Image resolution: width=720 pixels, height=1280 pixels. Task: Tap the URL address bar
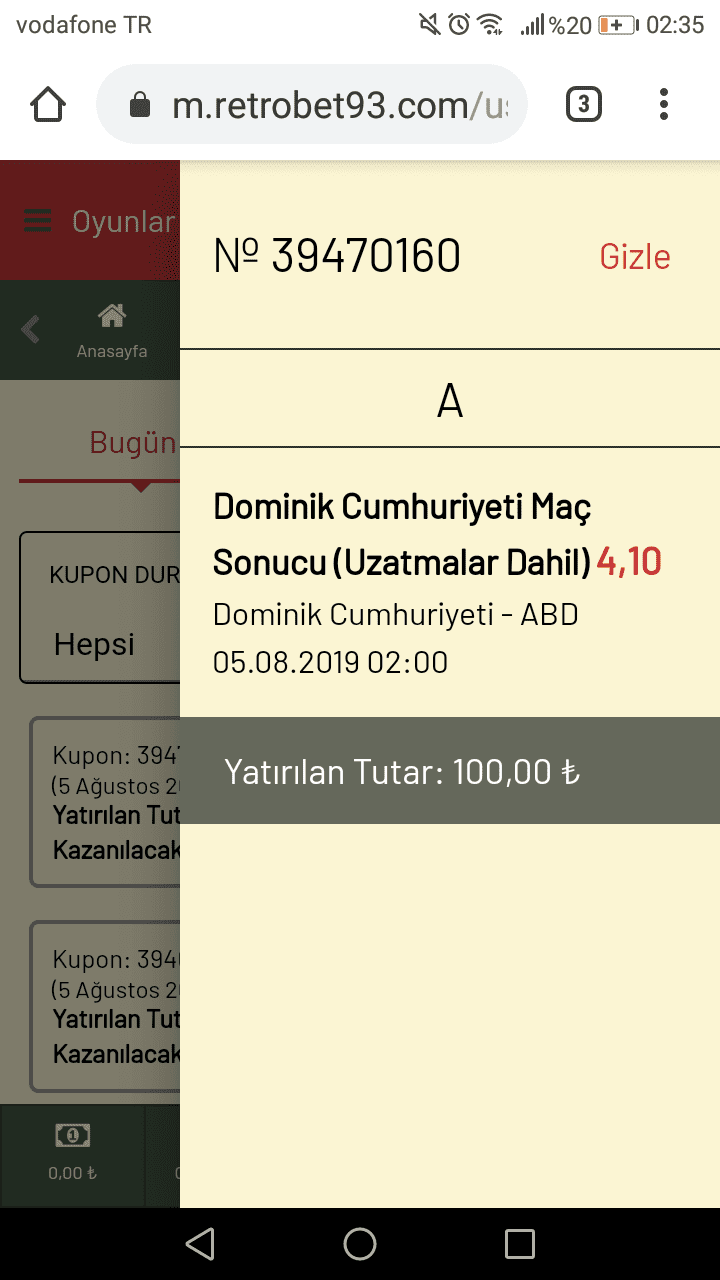(311, 104)
